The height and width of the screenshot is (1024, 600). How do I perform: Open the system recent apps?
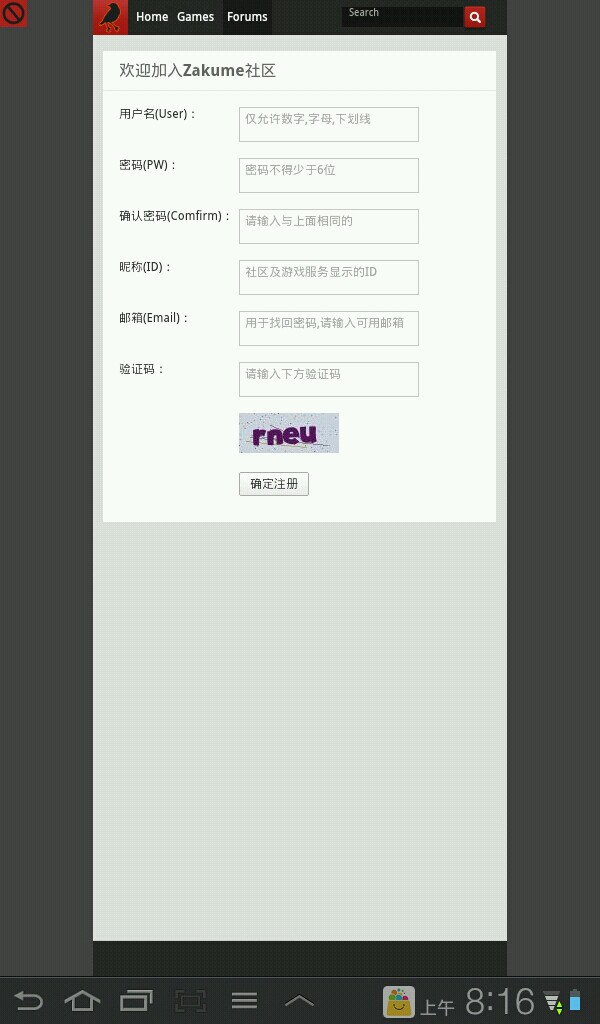[x=136, y=1001]
